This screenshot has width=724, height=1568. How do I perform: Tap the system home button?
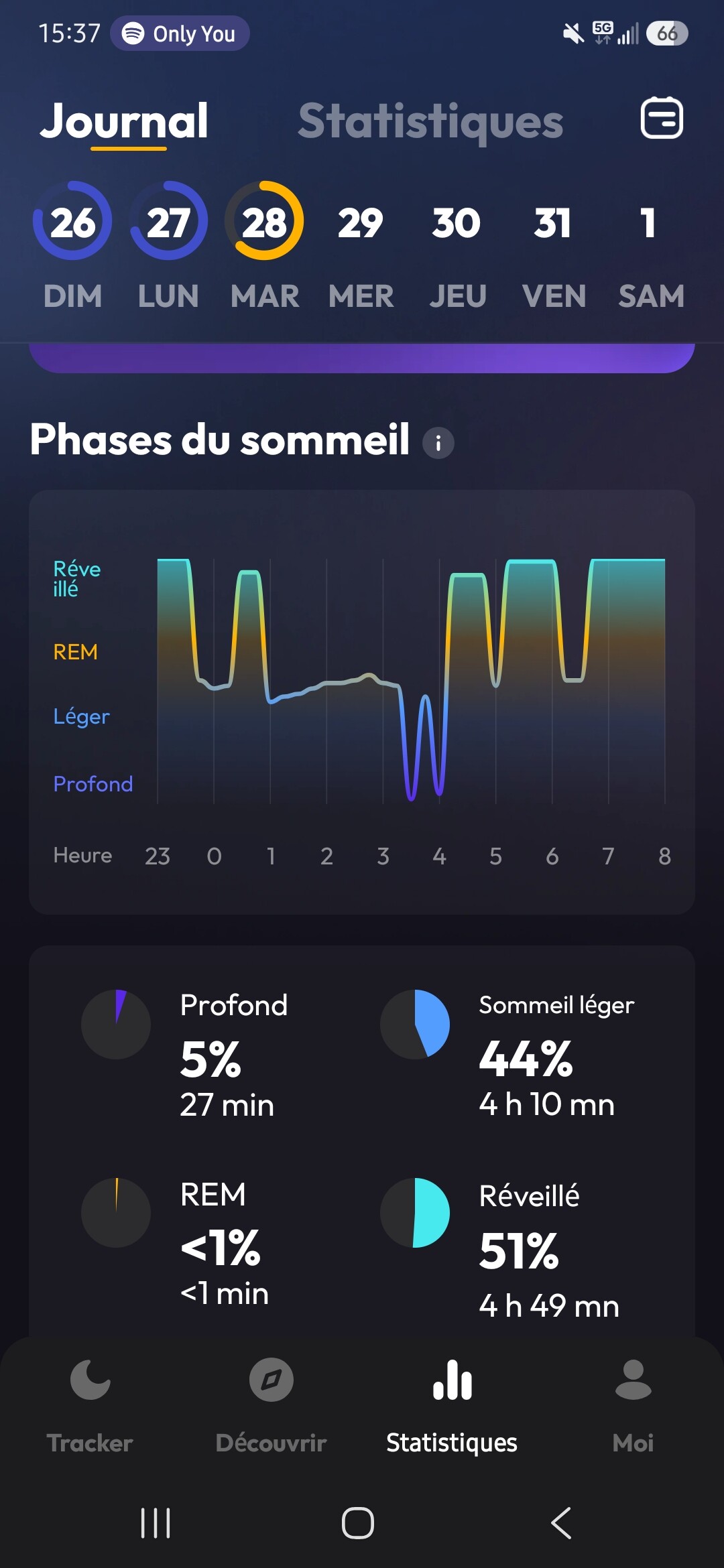click(x=358, y=1522)
